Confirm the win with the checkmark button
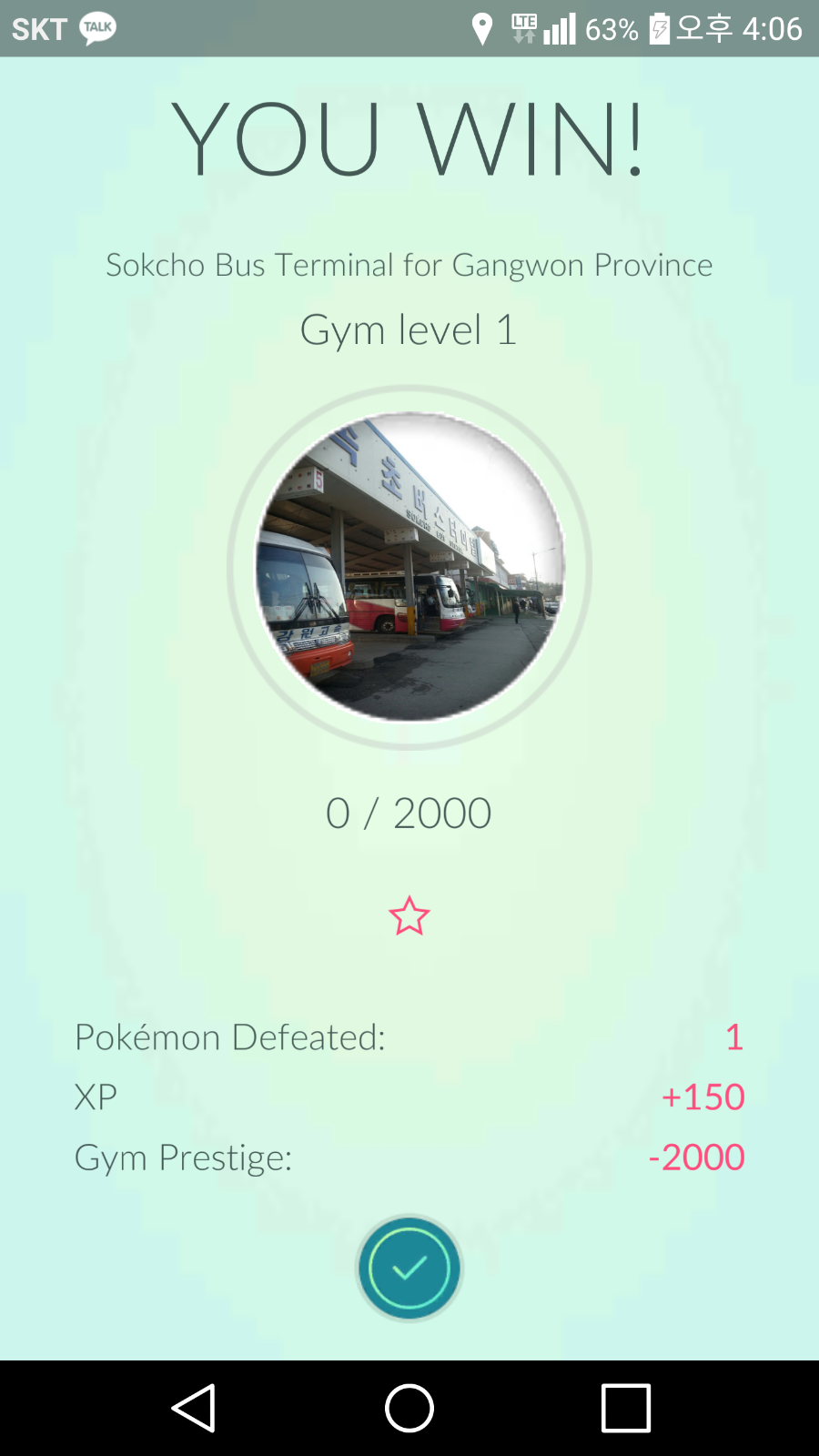The image size is (819, 1456). pyautogui.click(x=409, y=1268)
